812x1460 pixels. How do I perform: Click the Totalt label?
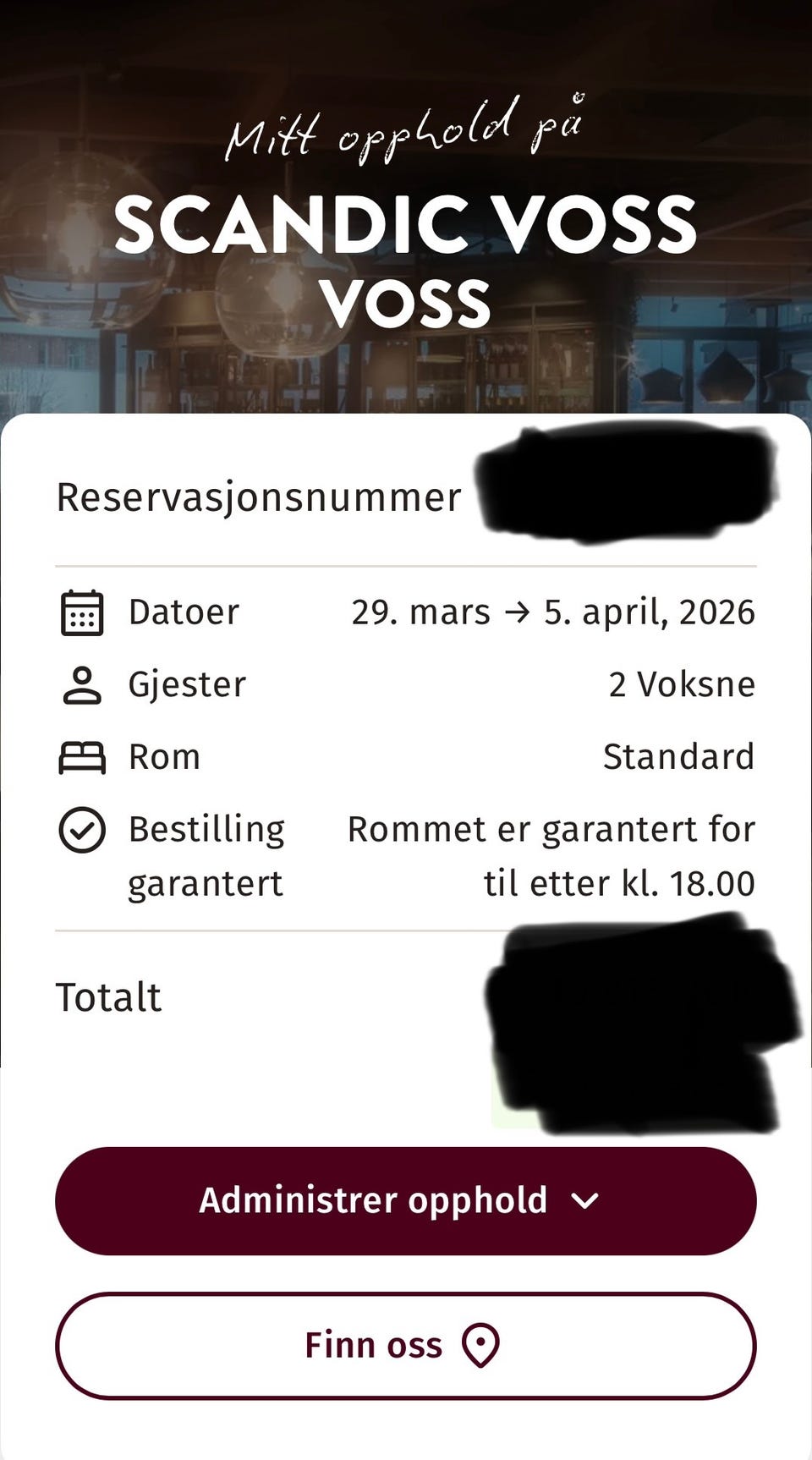click(107, 996)
